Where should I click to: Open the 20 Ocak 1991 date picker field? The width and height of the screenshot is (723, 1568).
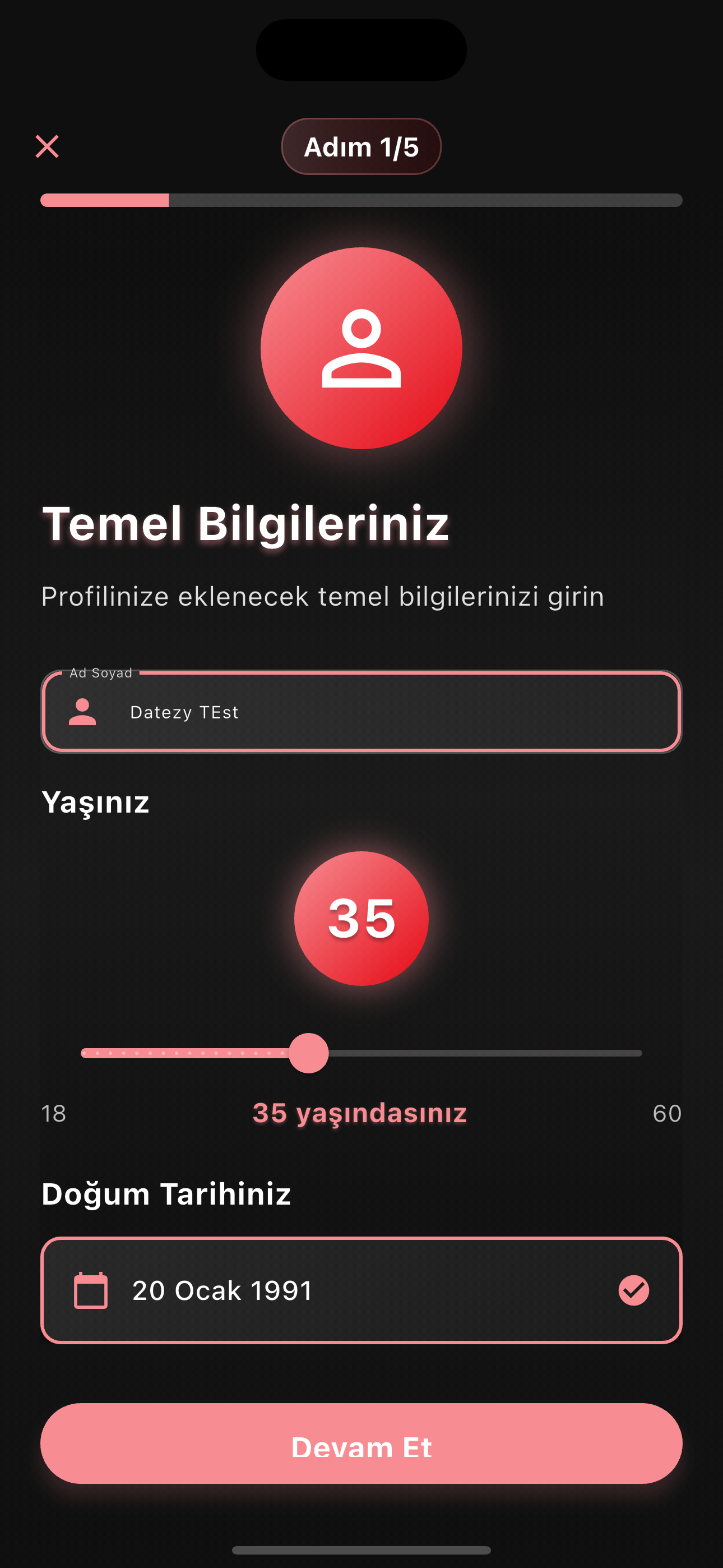tap(361, 1290)
